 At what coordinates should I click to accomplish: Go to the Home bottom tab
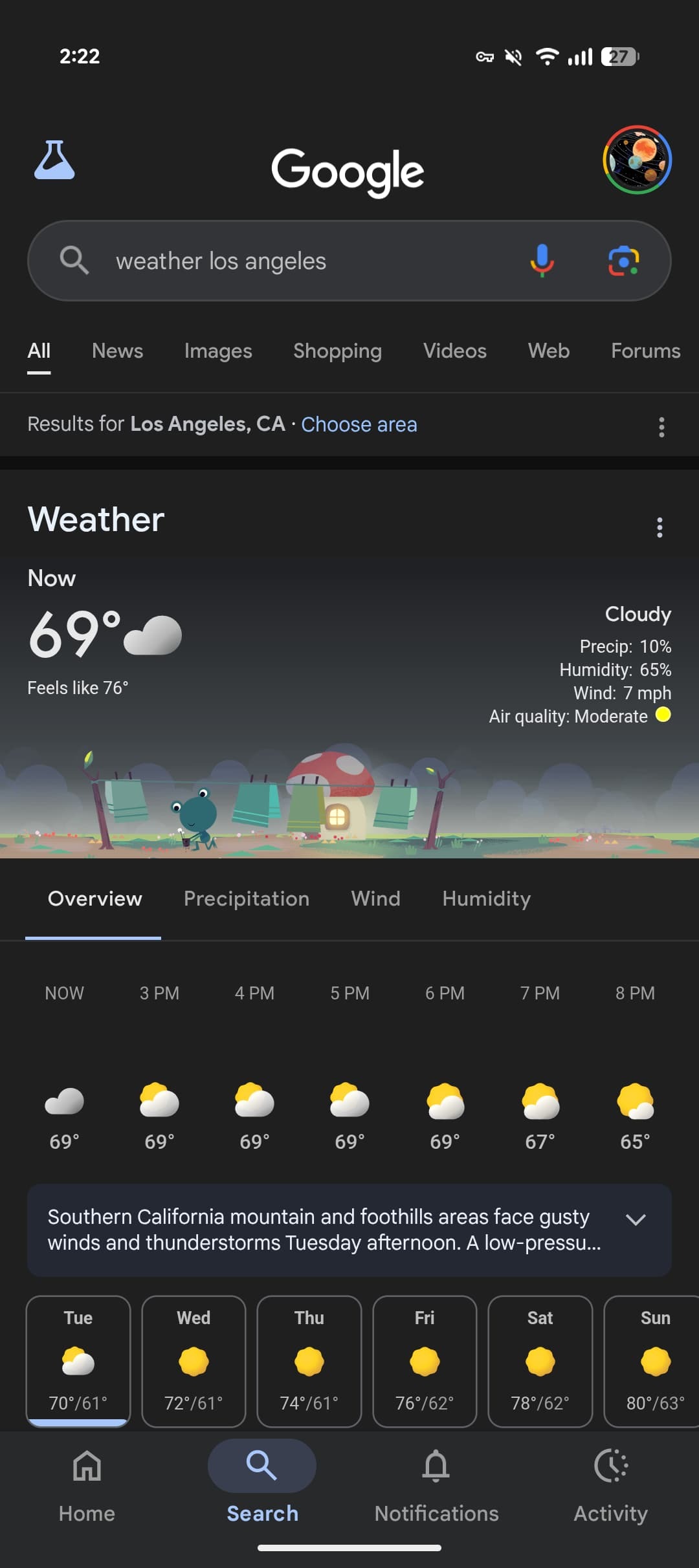tap(87, 1481)
